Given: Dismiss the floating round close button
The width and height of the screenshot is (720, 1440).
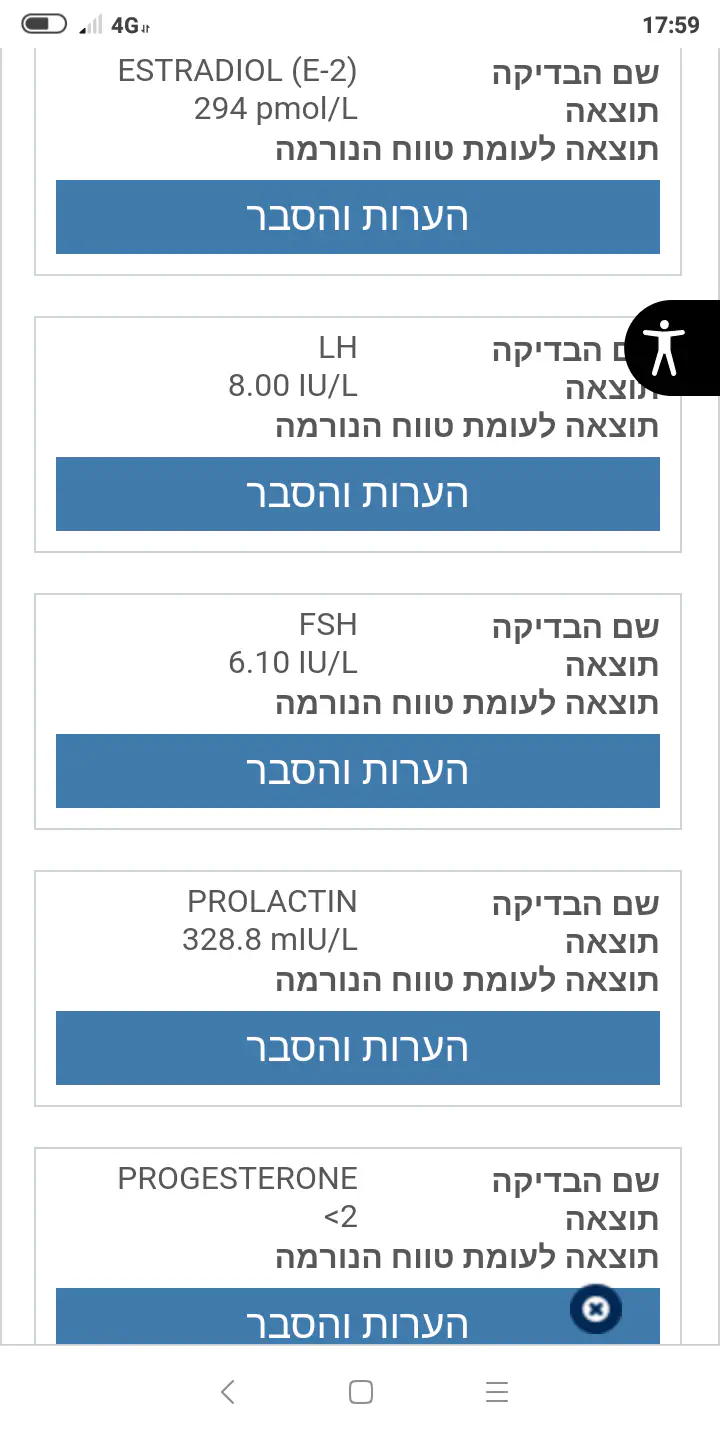Looking at the screenshot, I should point(596,1308).
